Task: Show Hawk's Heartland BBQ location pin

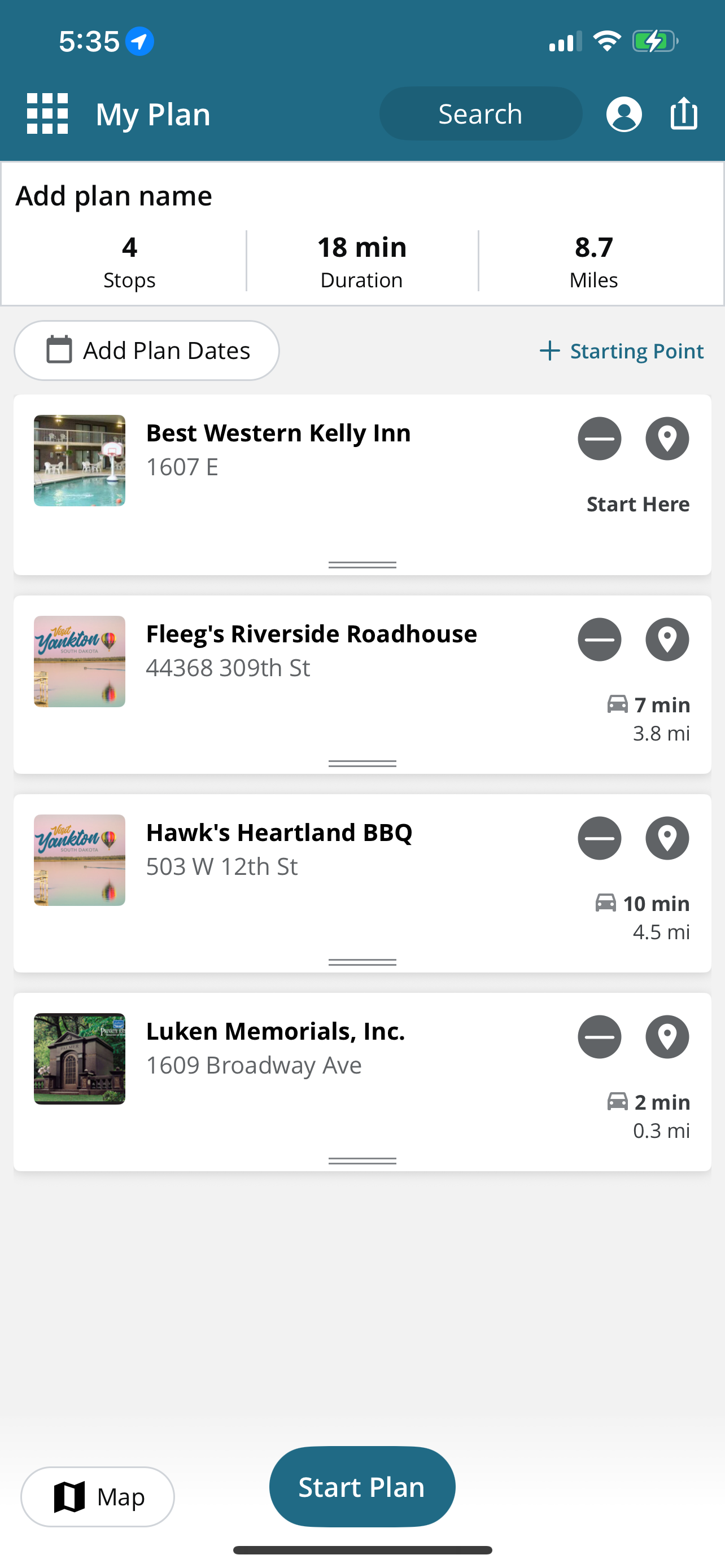Action: 667,838
